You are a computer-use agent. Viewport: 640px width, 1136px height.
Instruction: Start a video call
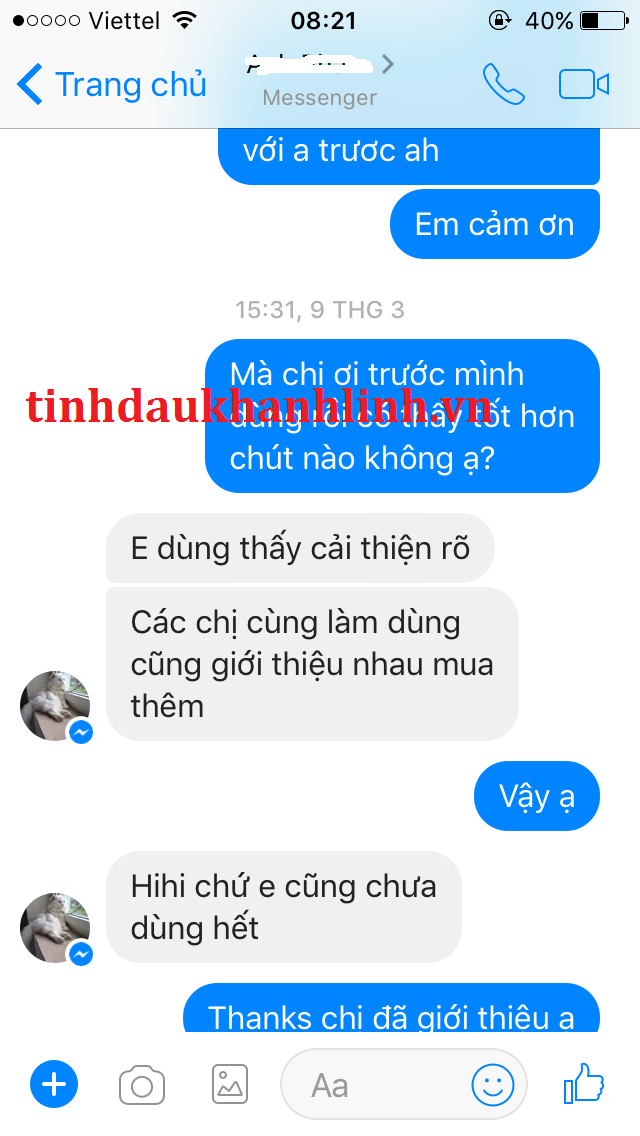tap(584, 85)
